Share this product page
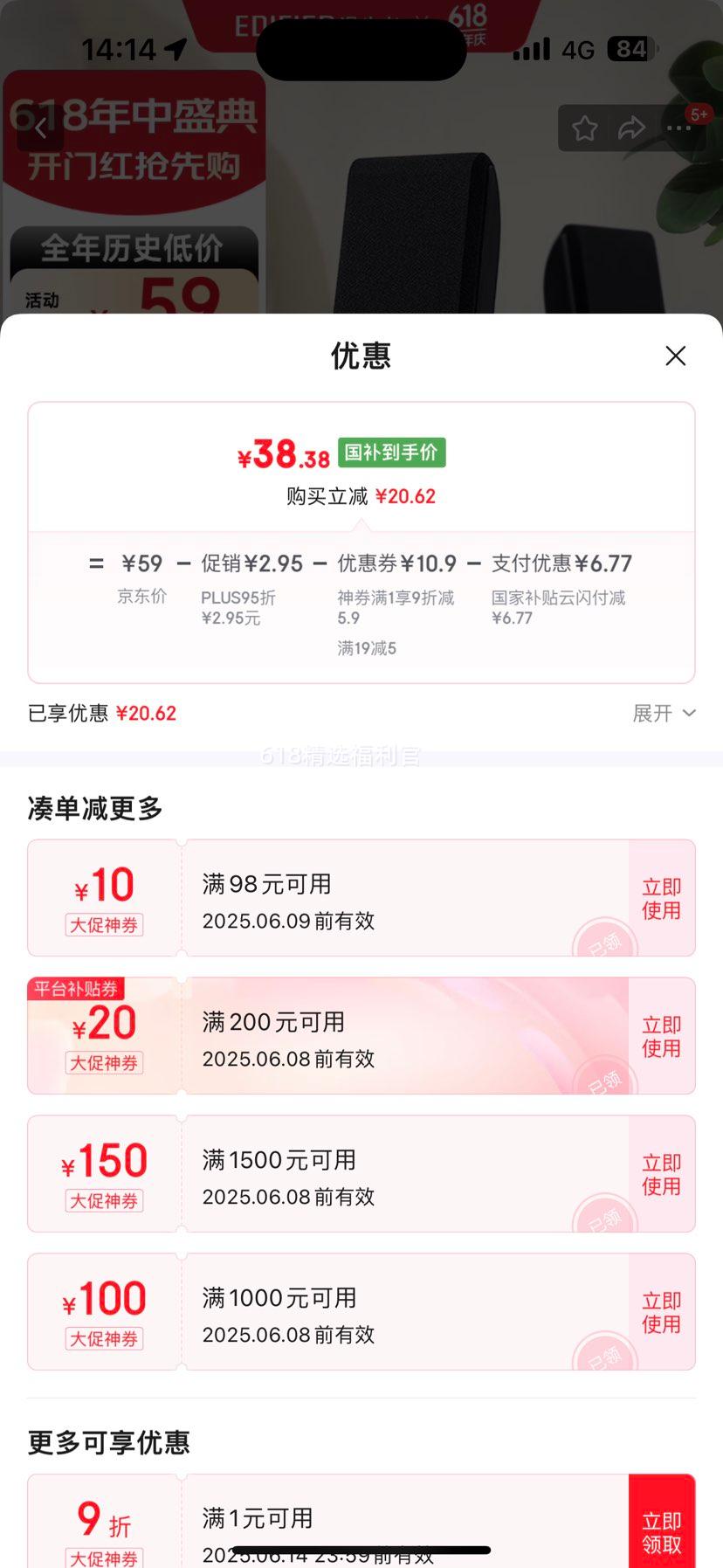Image resolution: width=723 pixels, height=1568 pixels. (631, 129)
